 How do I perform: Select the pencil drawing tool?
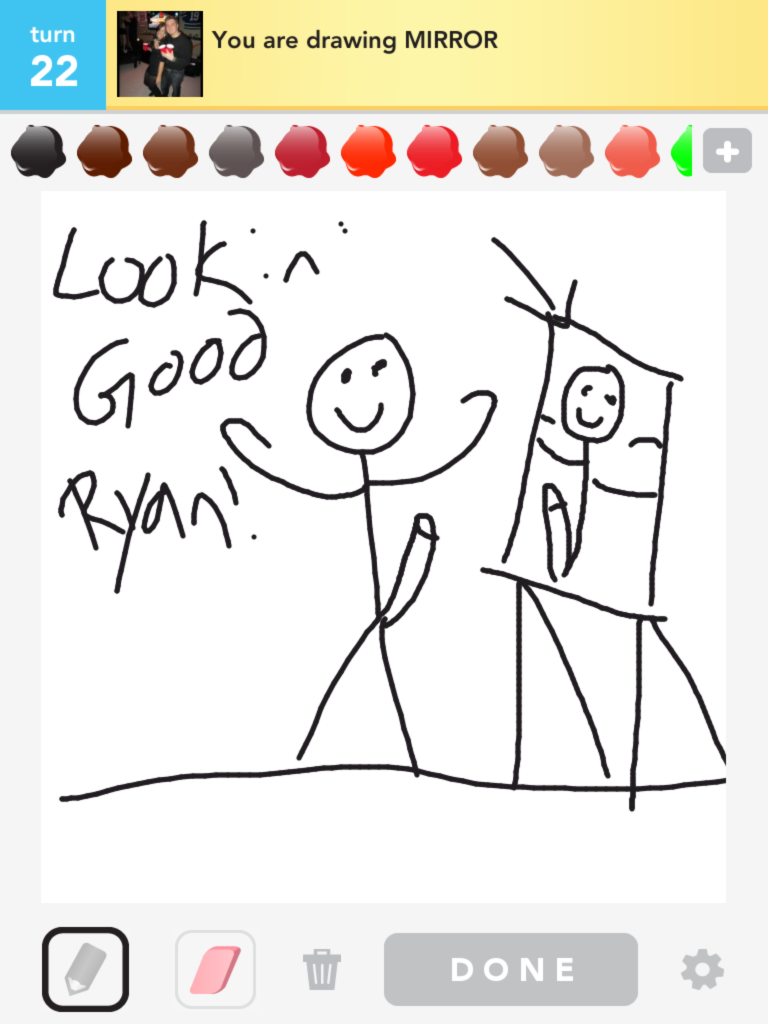point(85,969)
